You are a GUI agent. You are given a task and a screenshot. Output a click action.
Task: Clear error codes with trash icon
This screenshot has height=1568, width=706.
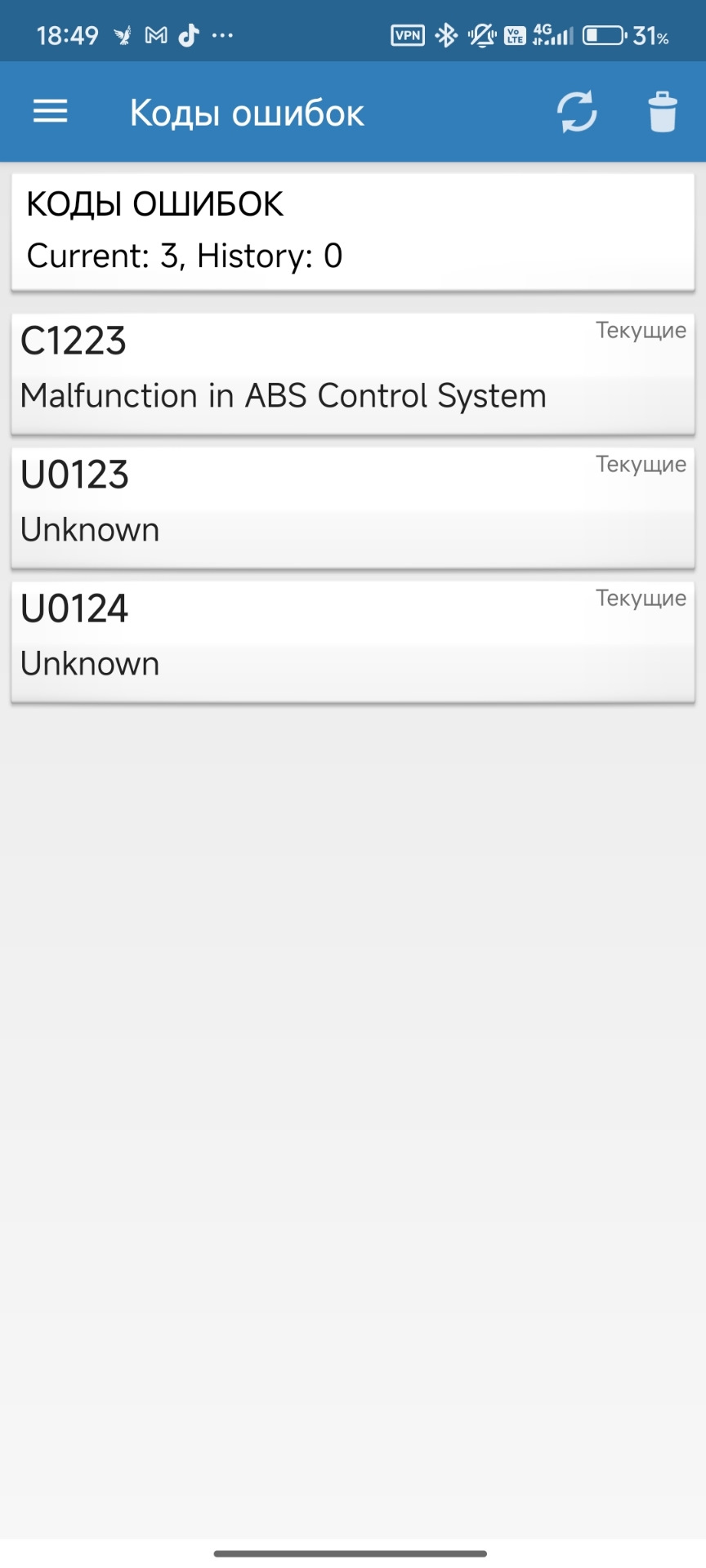(662, 112)
